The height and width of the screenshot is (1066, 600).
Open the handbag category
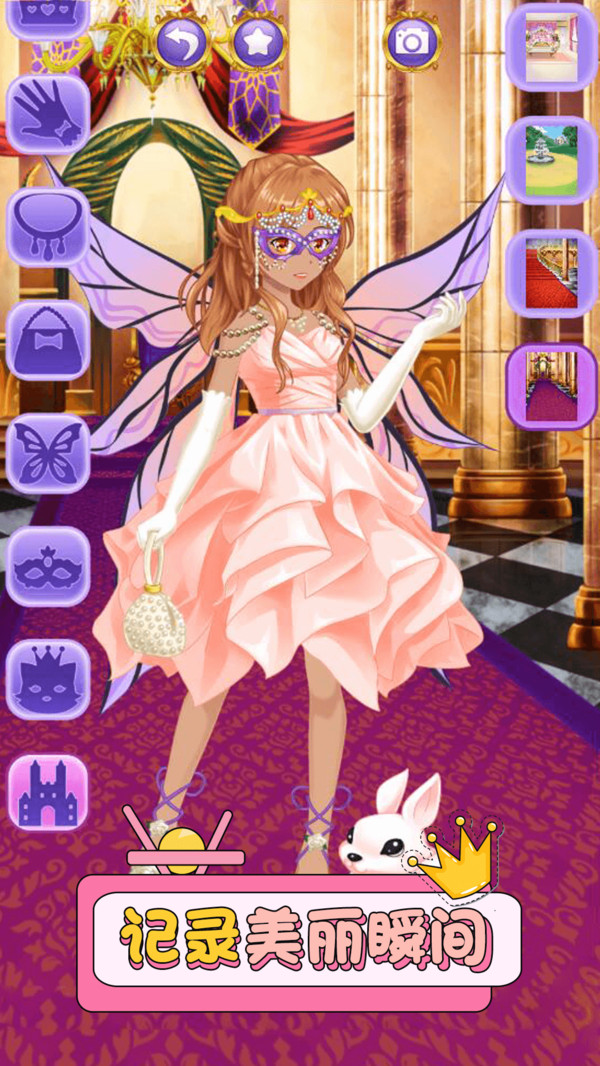pos(47,340)
